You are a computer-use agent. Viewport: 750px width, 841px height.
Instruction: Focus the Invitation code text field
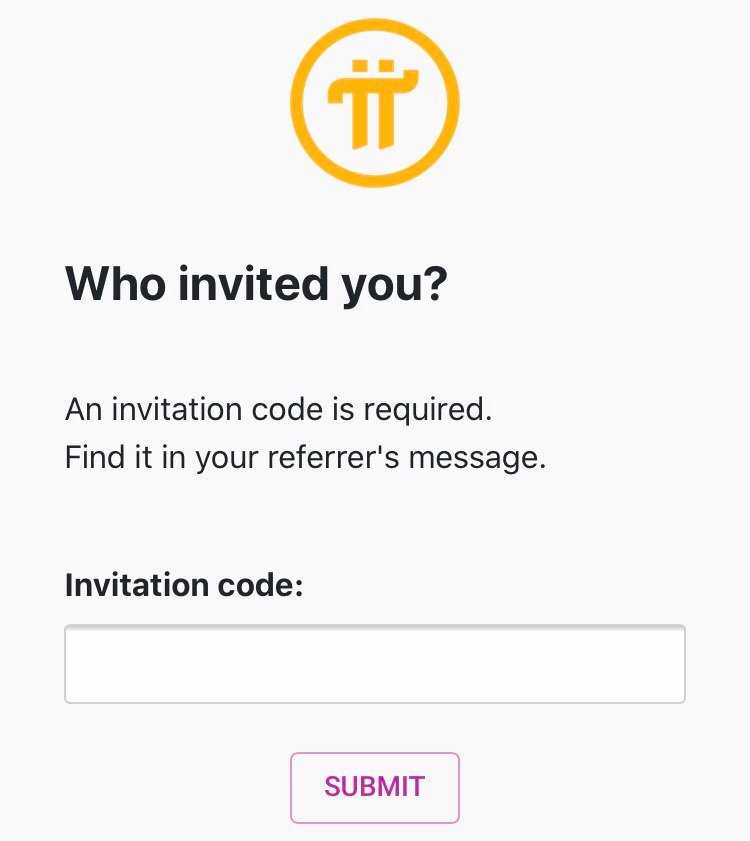point(374,664)
